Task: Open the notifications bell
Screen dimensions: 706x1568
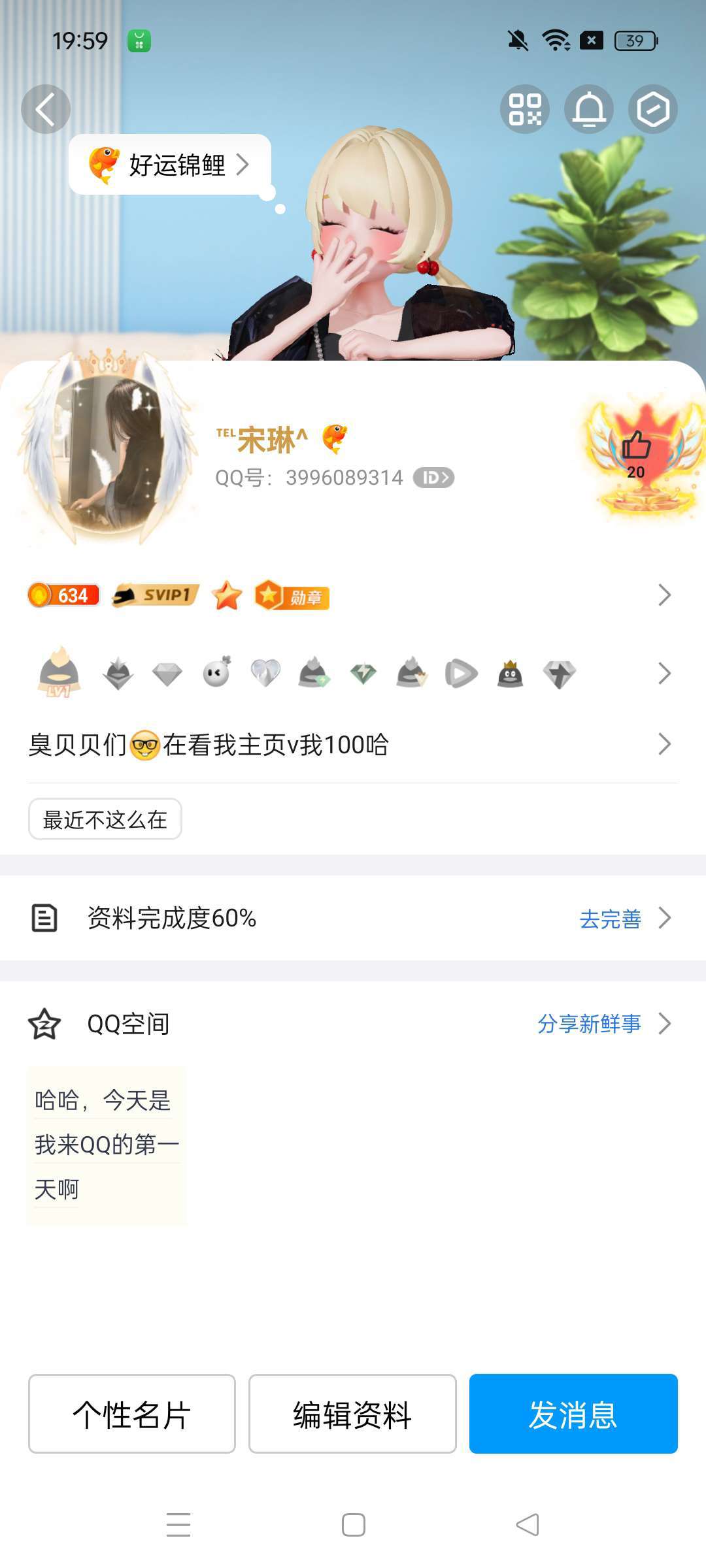Action: coord(589,109)
